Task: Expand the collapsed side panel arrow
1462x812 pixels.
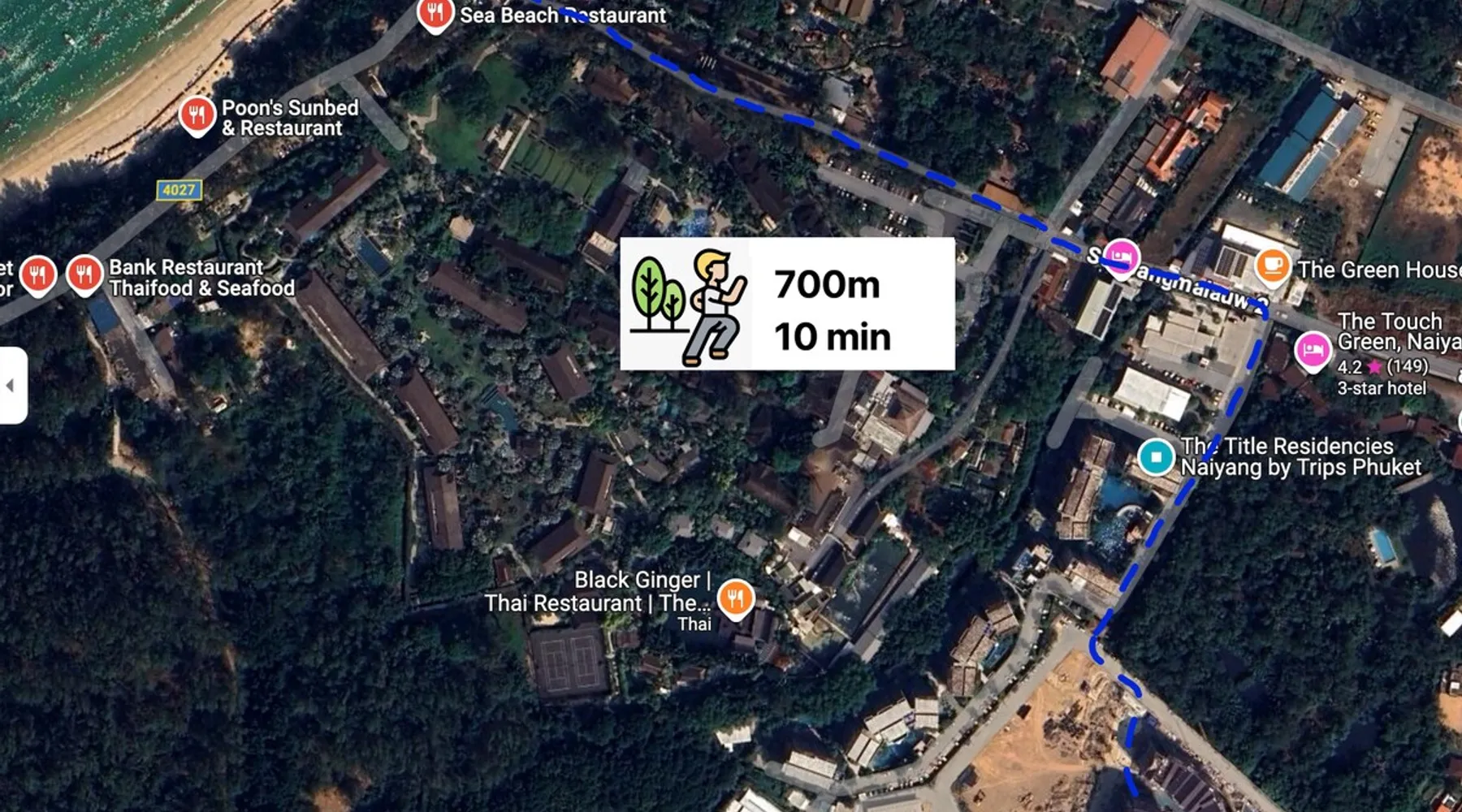Action: pyautogui.click(x=11, y=386)
